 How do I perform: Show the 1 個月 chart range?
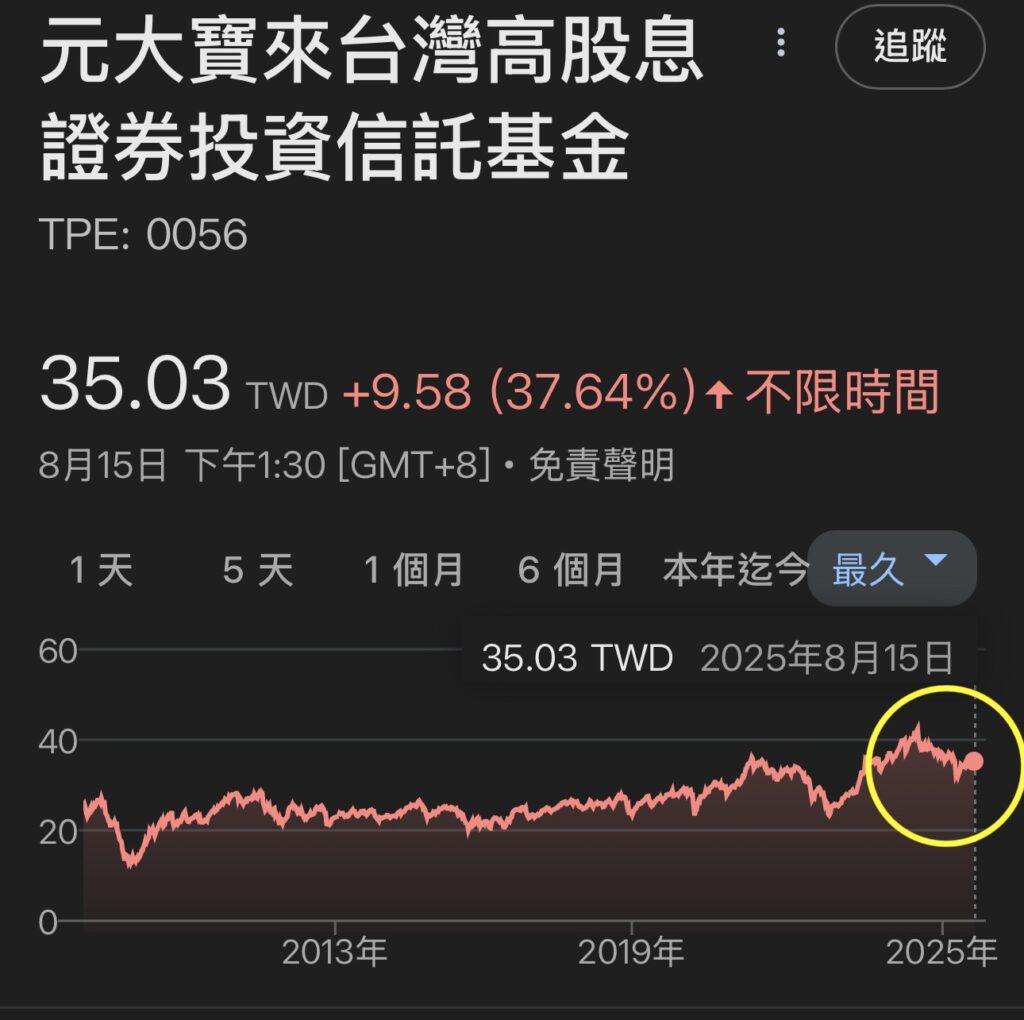(x=413, y=570)
